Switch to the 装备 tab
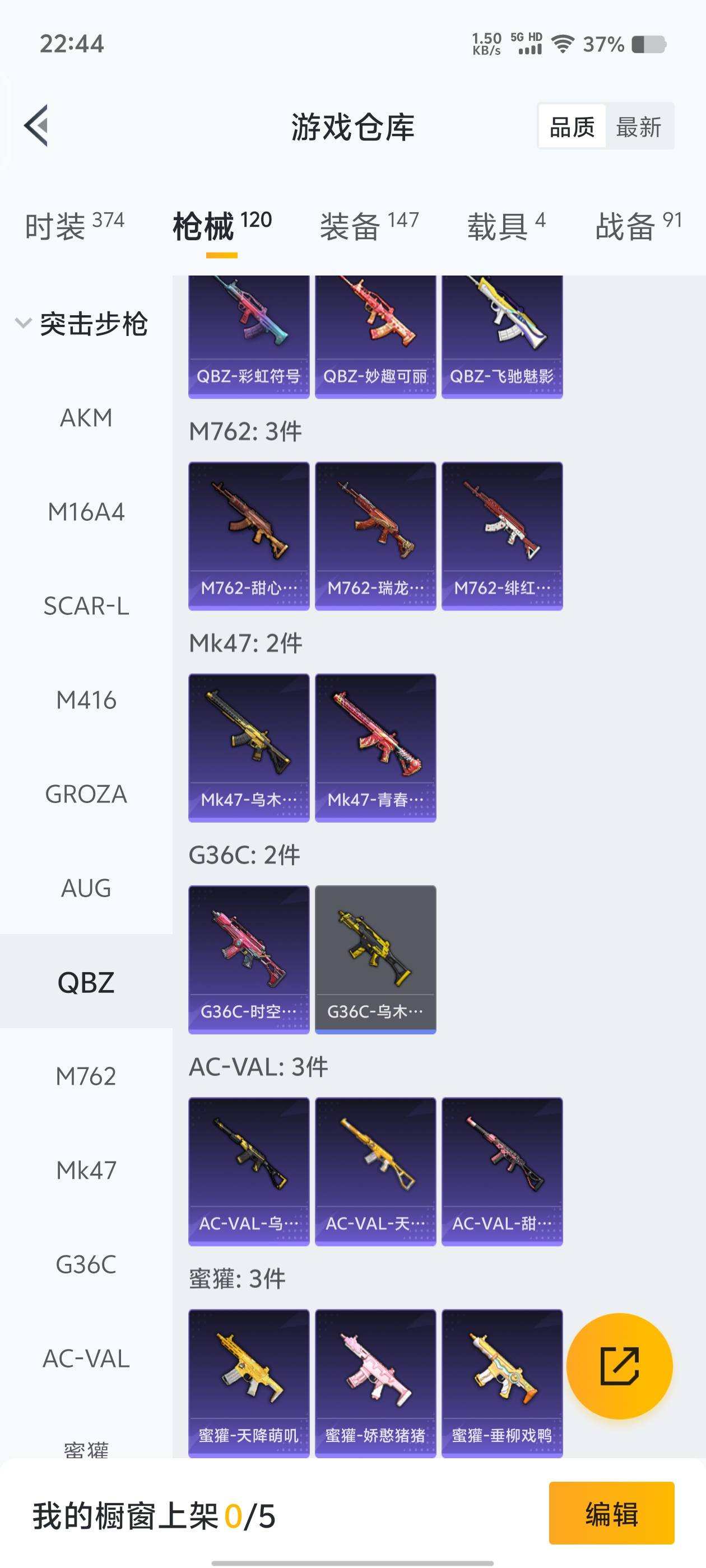The height and width of the screenshot is (1568, 706). (x=369, y=226)
